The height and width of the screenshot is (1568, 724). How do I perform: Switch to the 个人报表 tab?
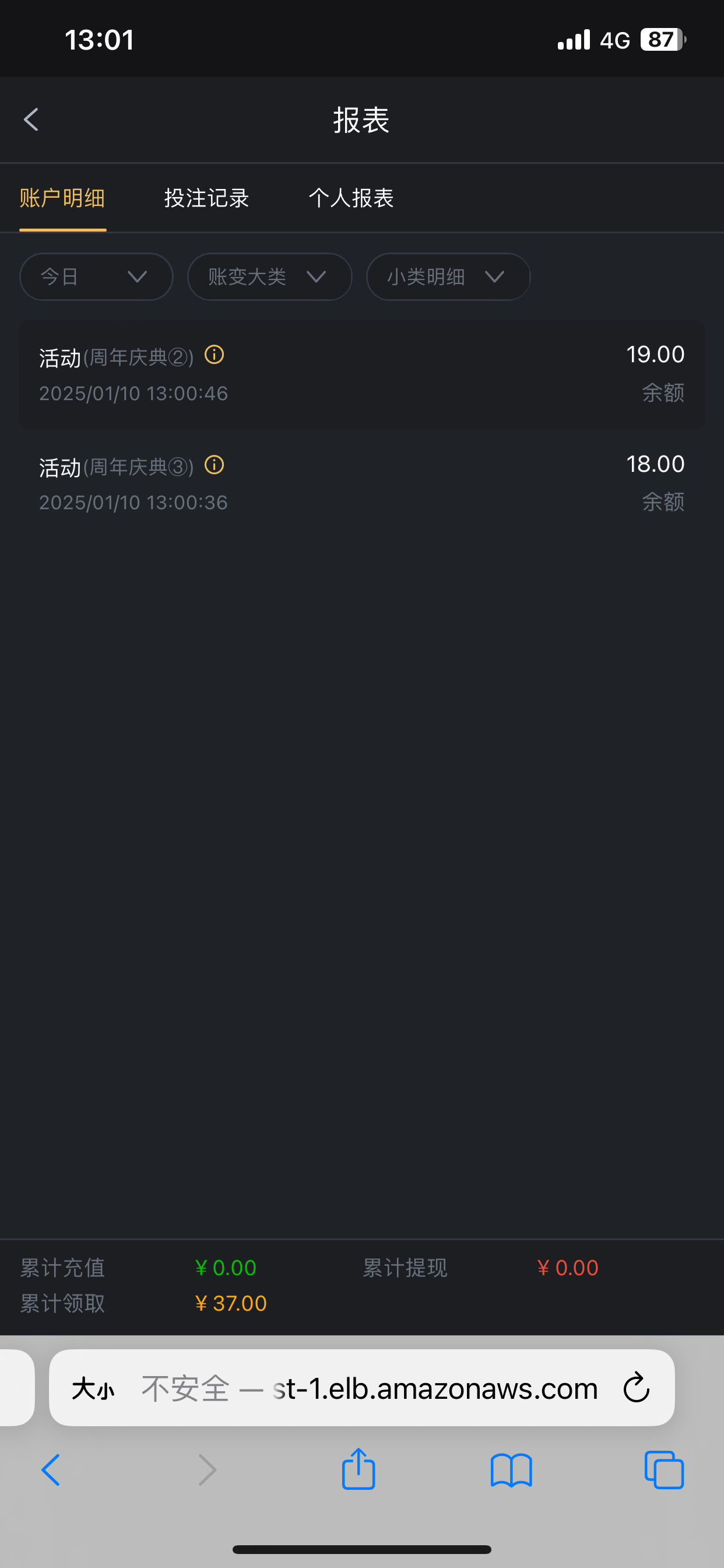pyautogui.click(x=351, y=198)
